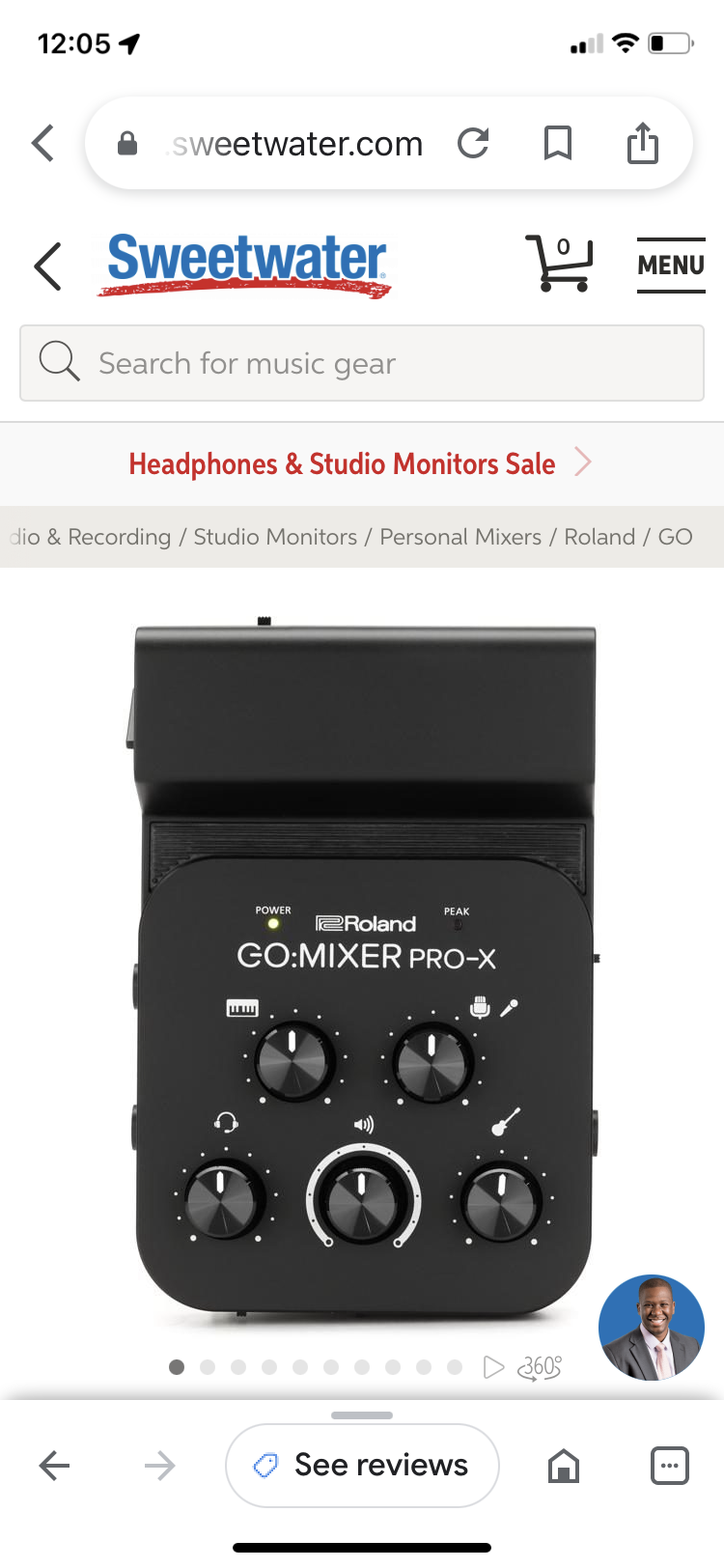Share the page via share icon

coord(642,143)
